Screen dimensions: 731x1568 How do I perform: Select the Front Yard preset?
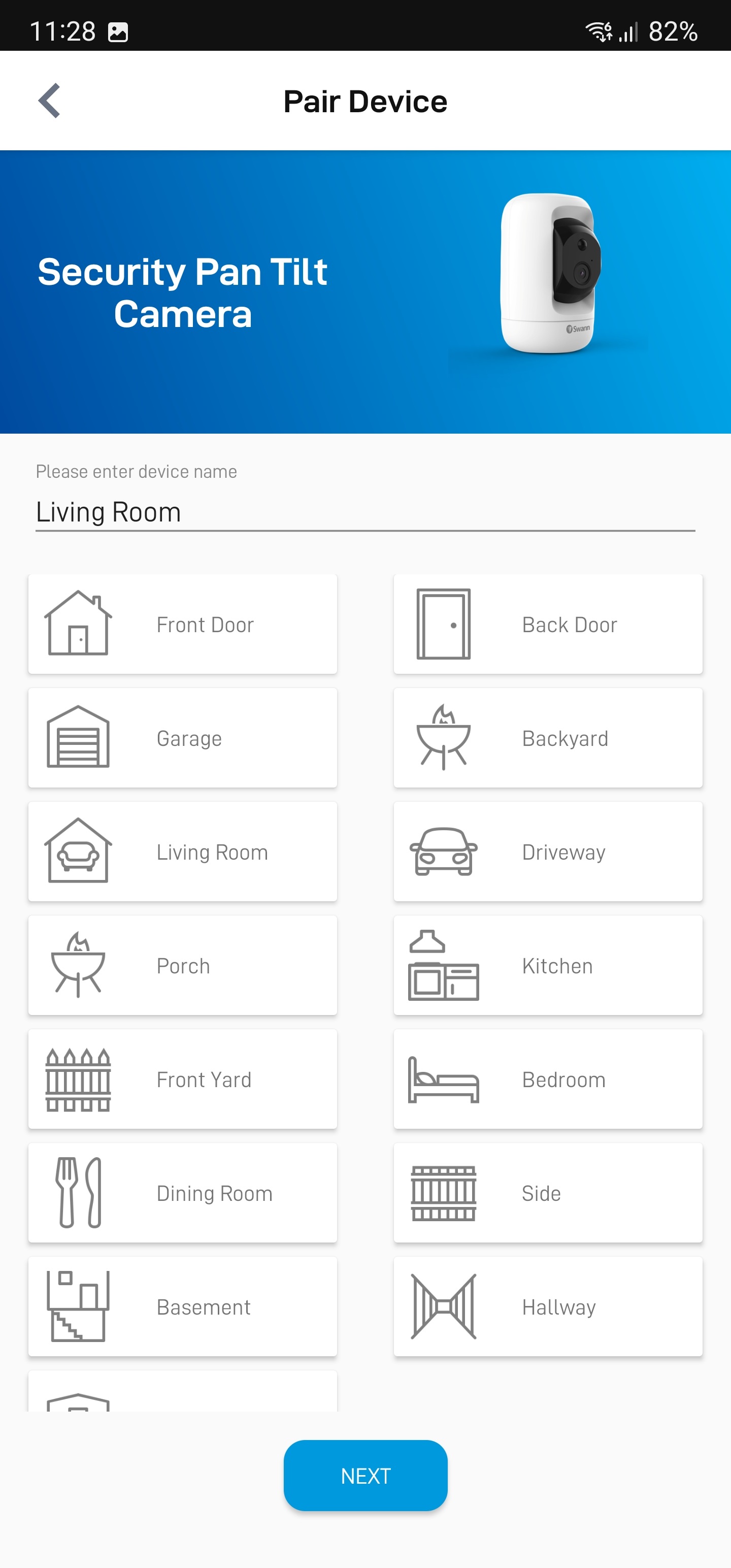pyautogui.click(x=183, y=1079)
